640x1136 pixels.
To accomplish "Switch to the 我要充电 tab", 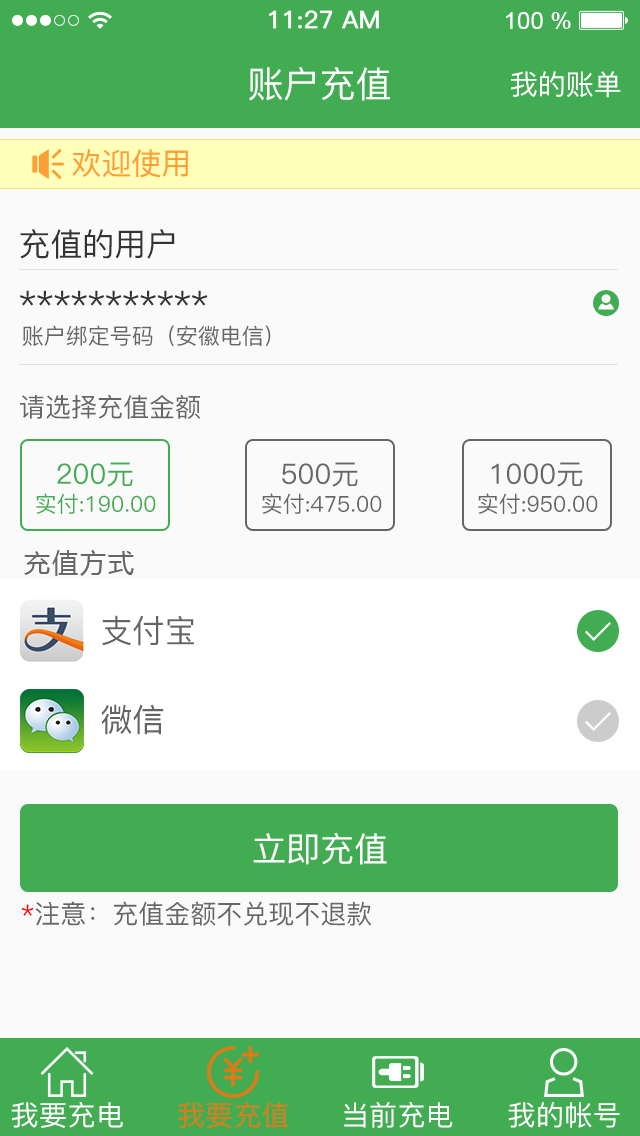I will click(67, 1088).
